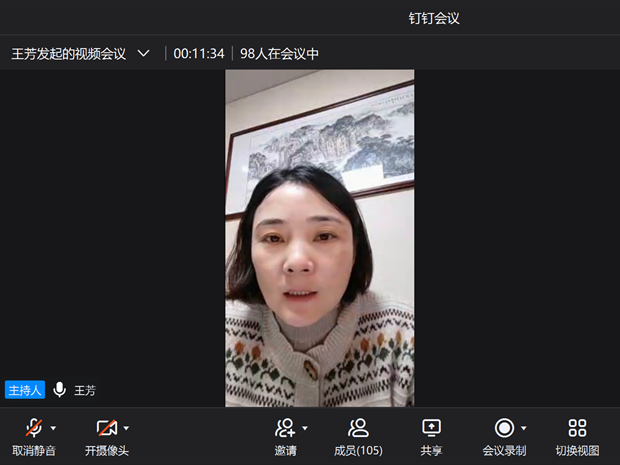Select 王芳's video tile
This screenshot has height=465, width=620.
(319, 238)
